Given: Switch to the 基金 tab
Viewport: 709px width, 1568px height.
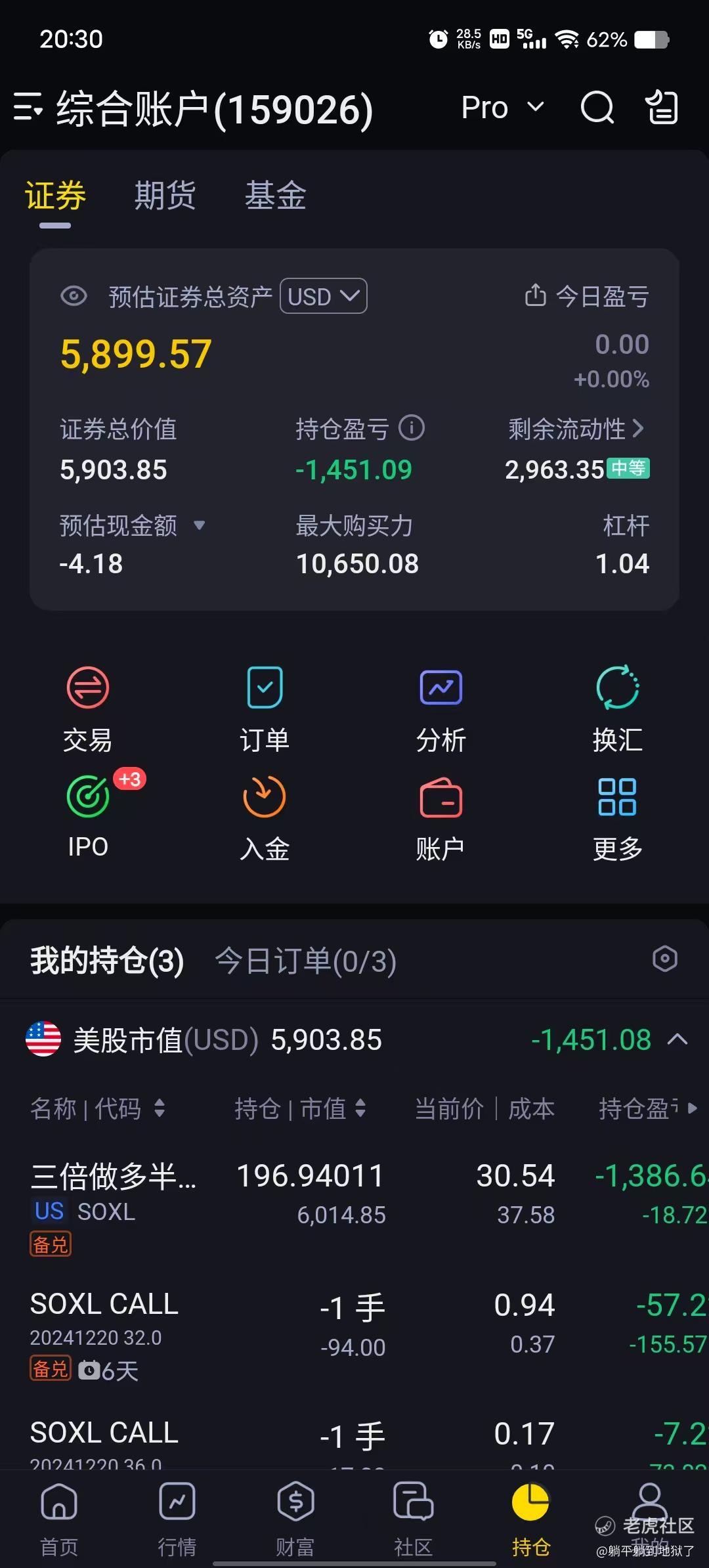Looking at the screenshot, I should (275, 196).
